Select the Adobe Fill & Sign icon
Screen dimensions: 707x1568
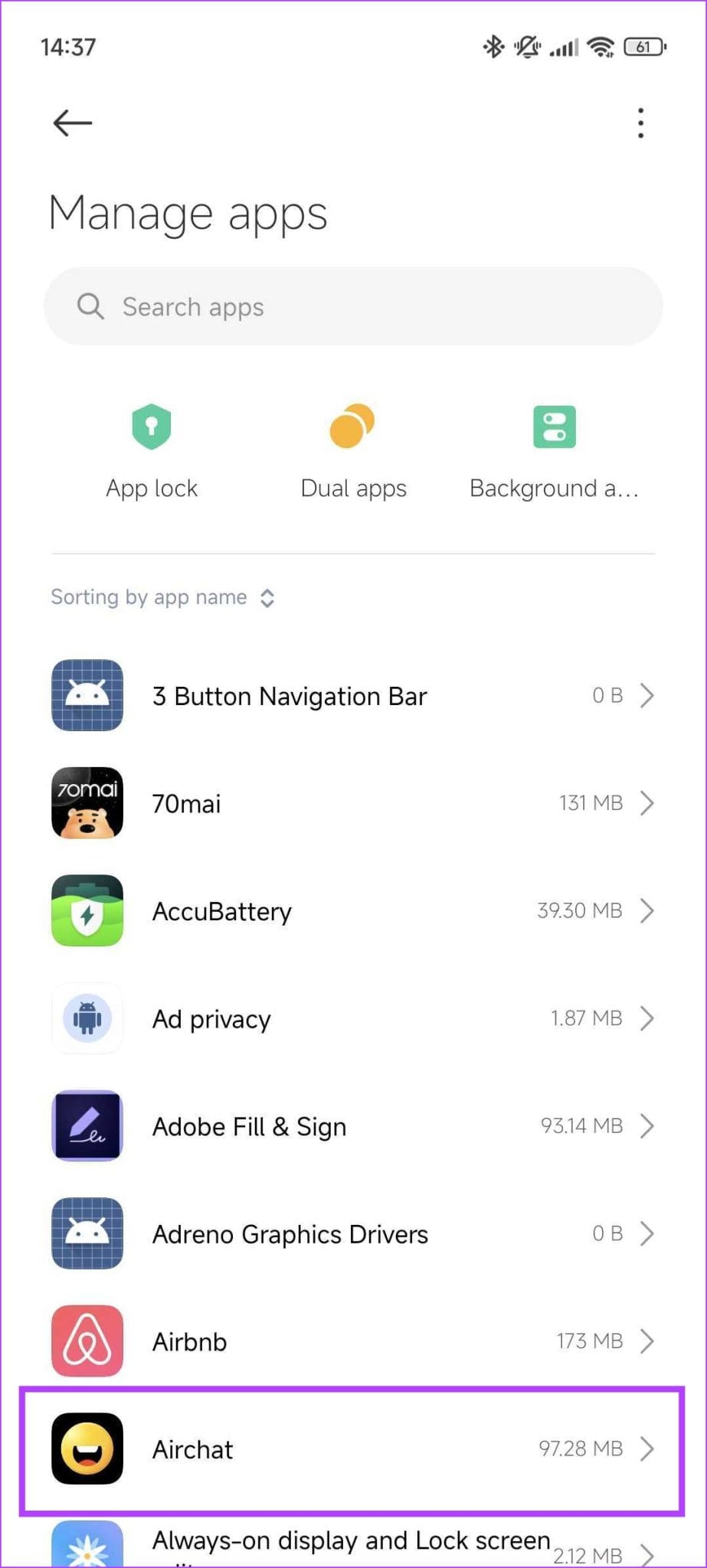point(86,1125)
